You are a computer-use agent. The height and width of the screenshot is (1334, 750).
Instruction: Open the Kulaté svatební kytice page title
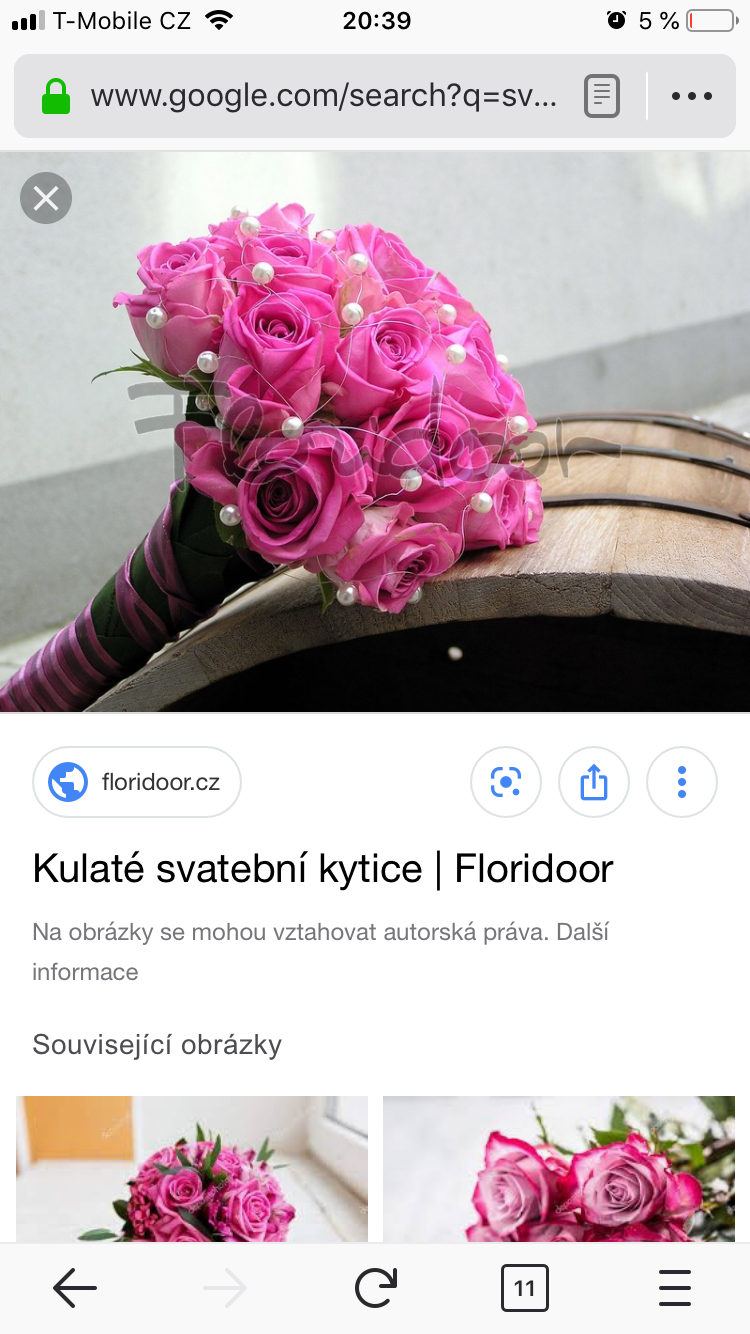pos(323,868)
